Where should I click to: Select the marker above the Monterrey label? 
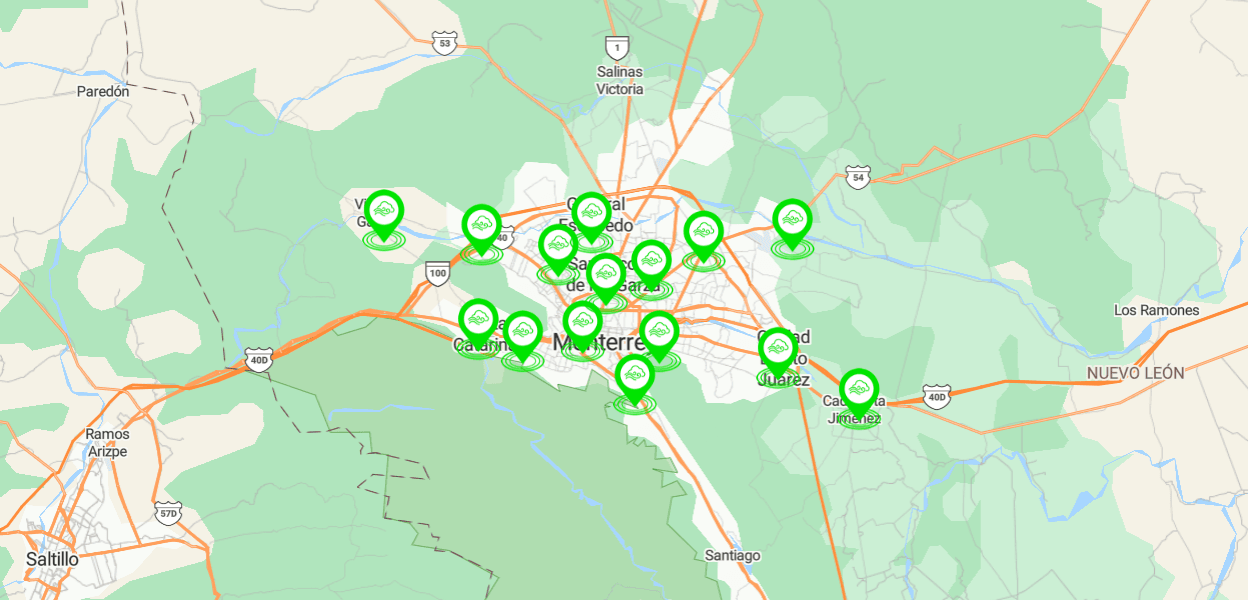click(582, 321)
